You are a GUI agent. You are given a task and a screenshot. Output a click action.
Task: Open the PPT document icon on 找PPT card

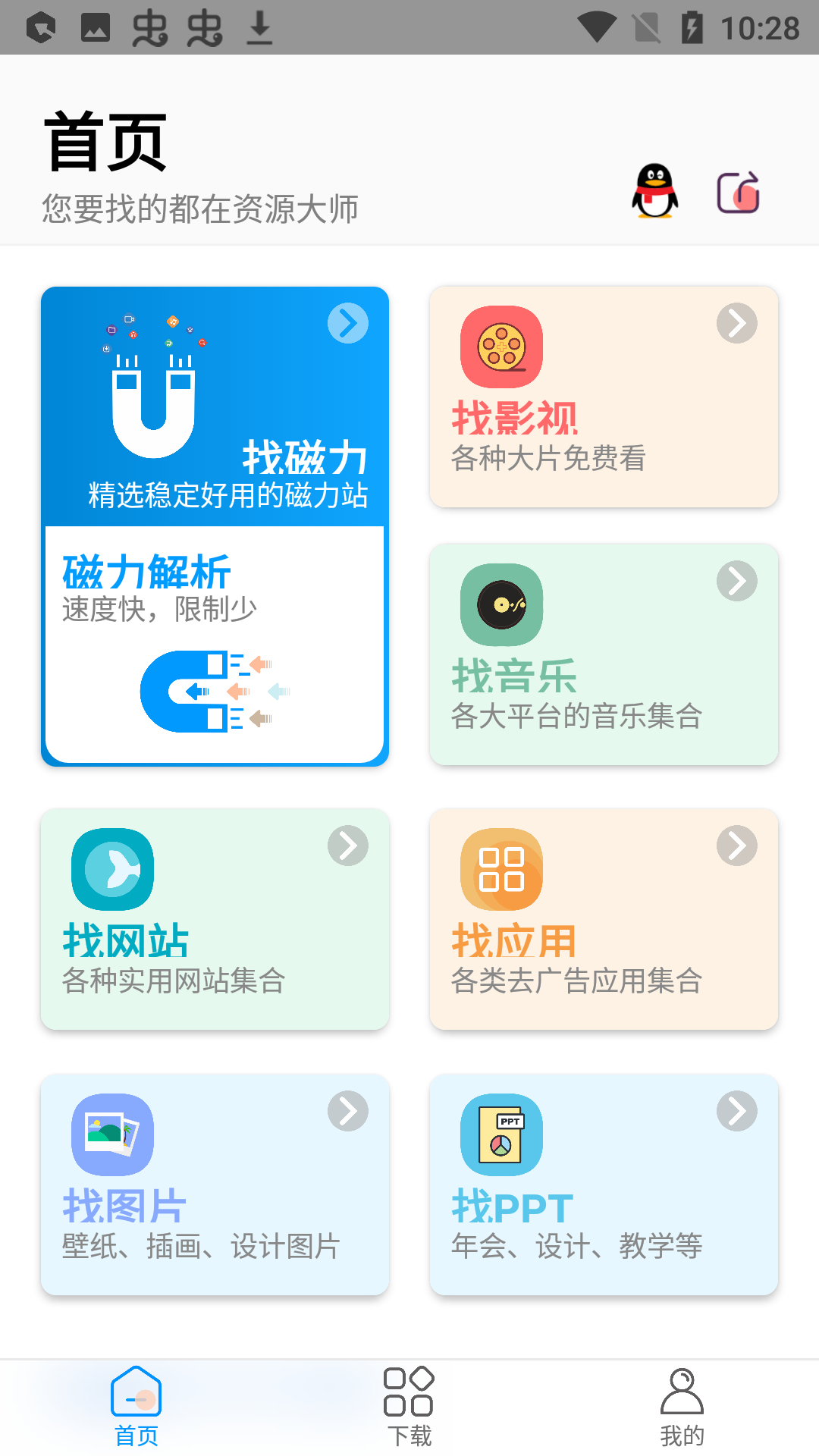(501, 1135)
